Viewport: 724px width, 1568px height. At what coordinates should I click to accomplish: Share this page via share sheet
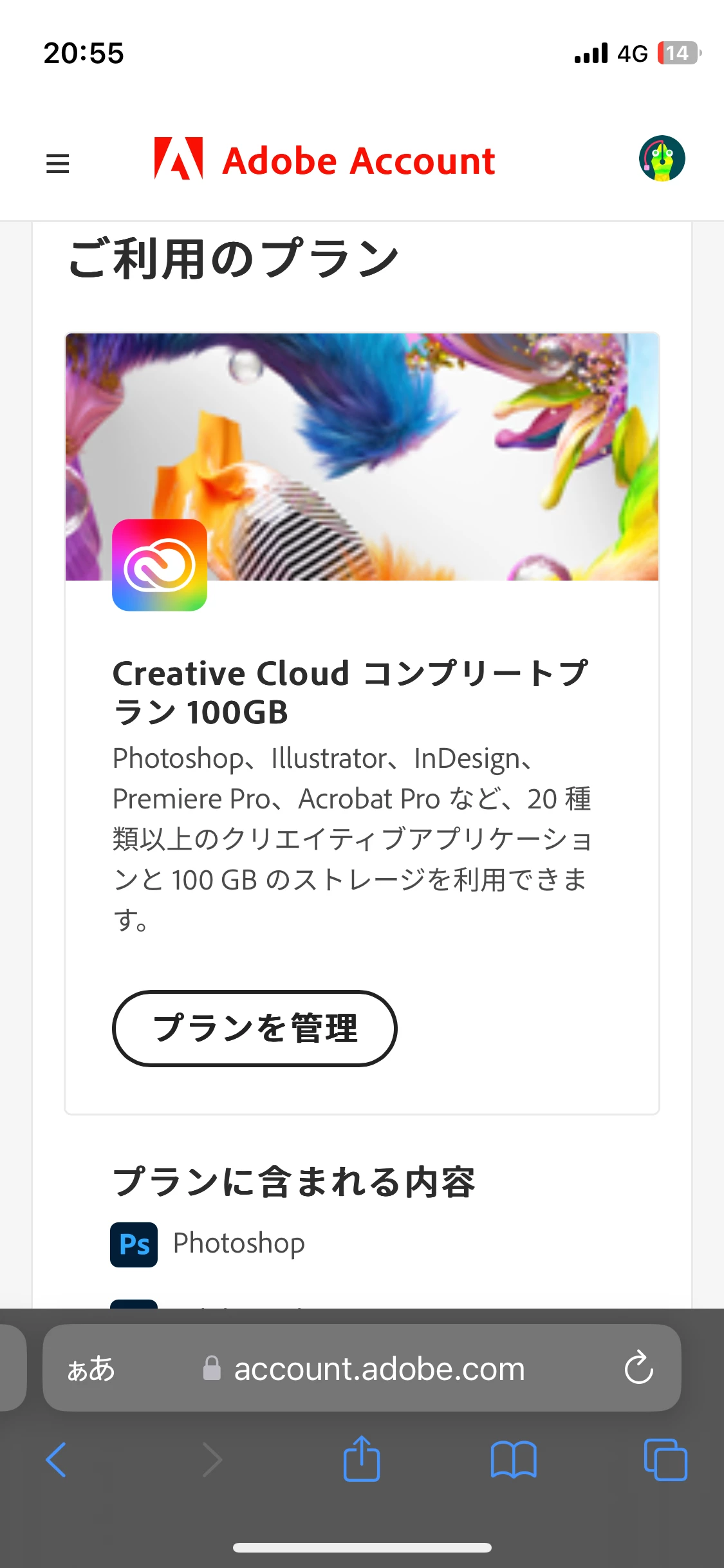click(362, 1460)
